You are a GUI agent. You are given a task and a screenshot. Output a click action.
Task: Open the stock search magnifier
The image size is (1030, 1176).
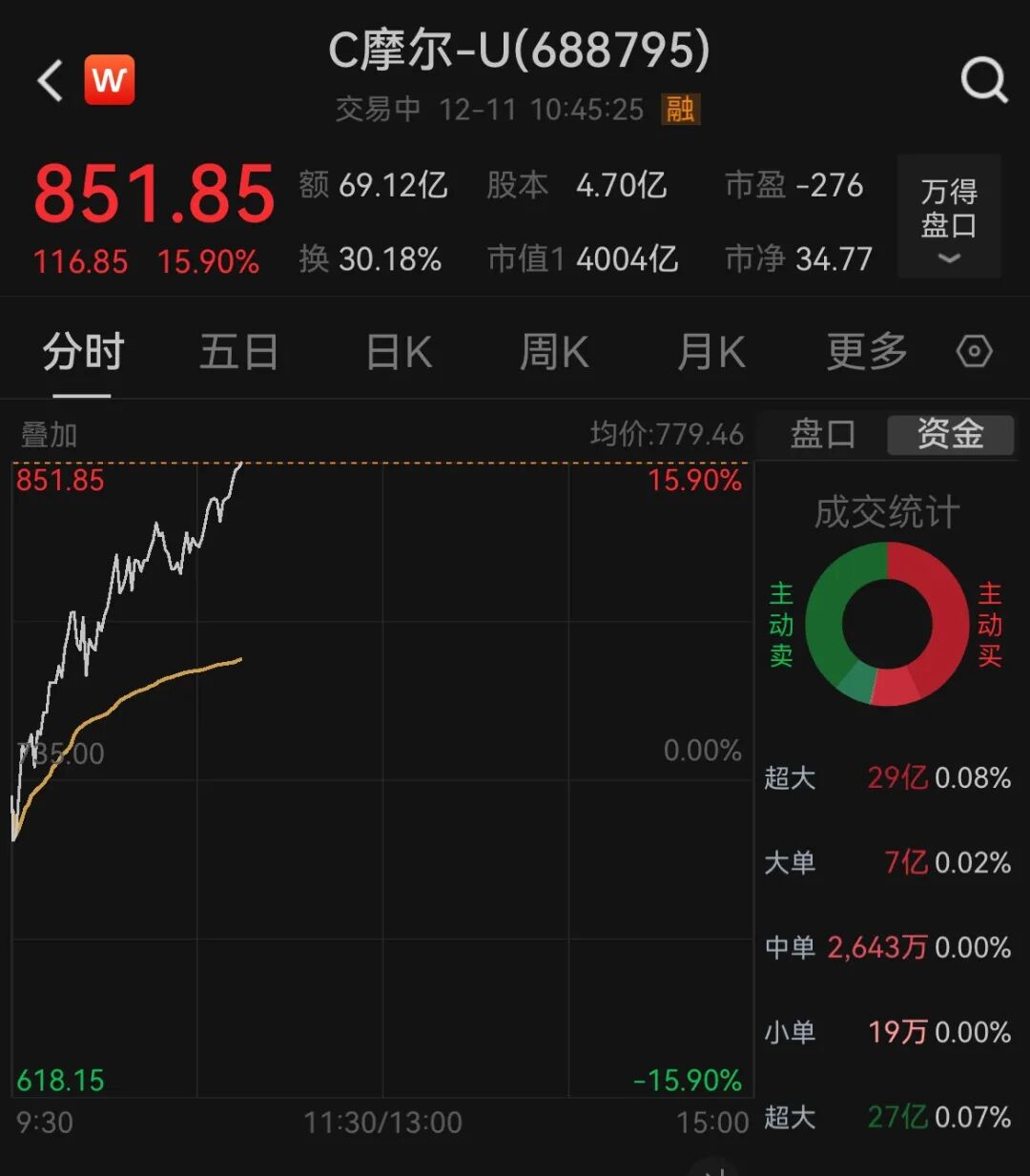(983, 80)
